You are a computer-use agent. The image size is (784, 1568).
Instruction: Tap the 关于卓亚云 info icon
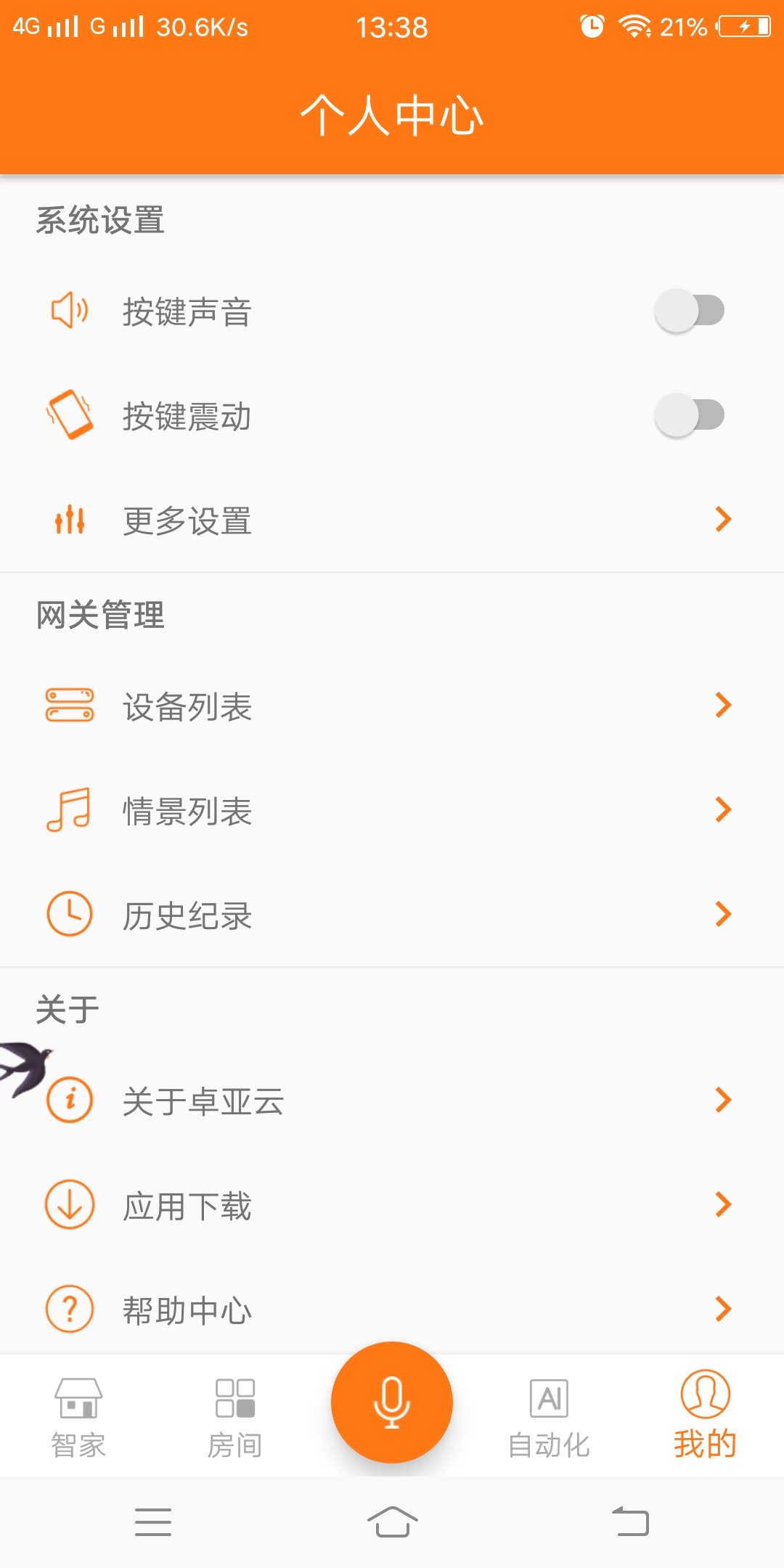click(x=69, y=1099)
